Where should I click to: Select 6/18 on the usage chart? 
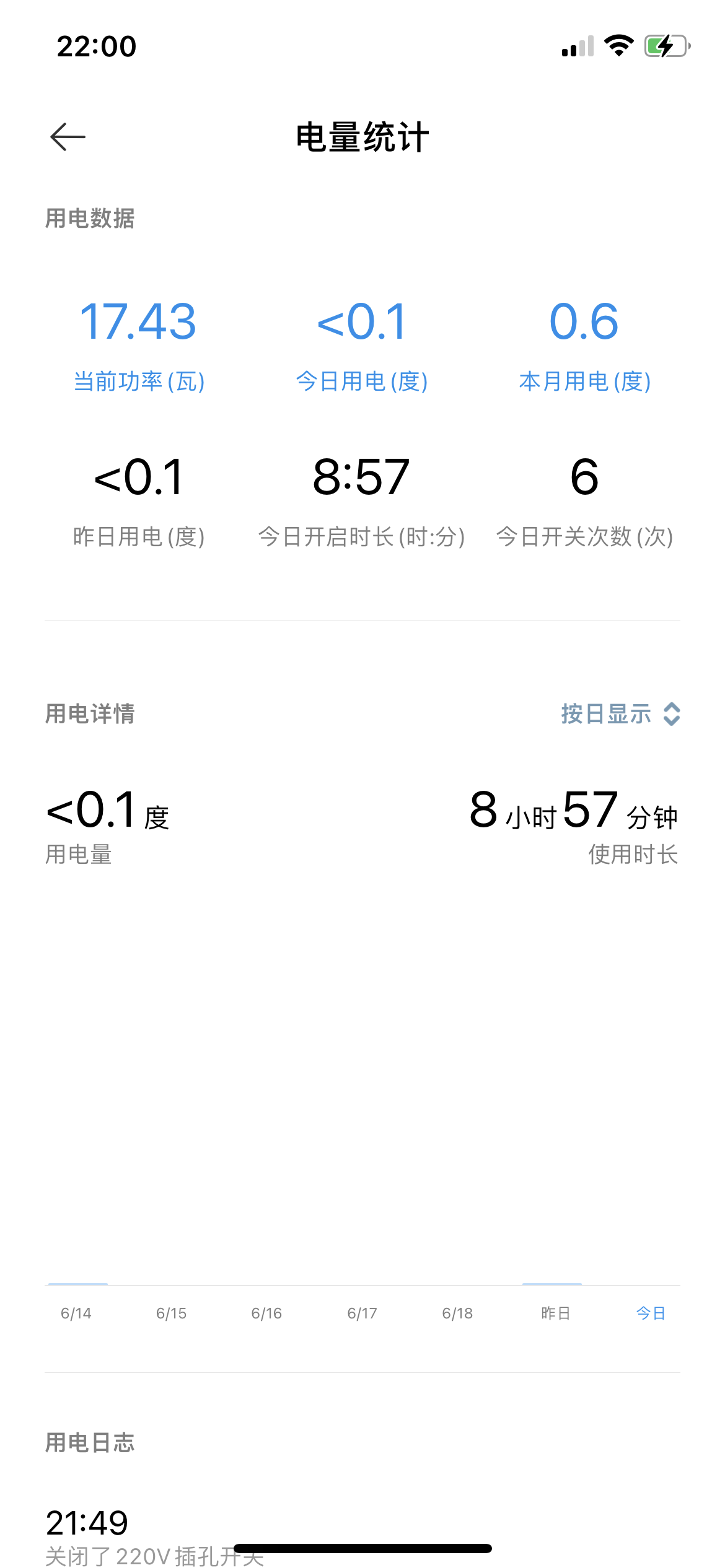click(457, 1313)
